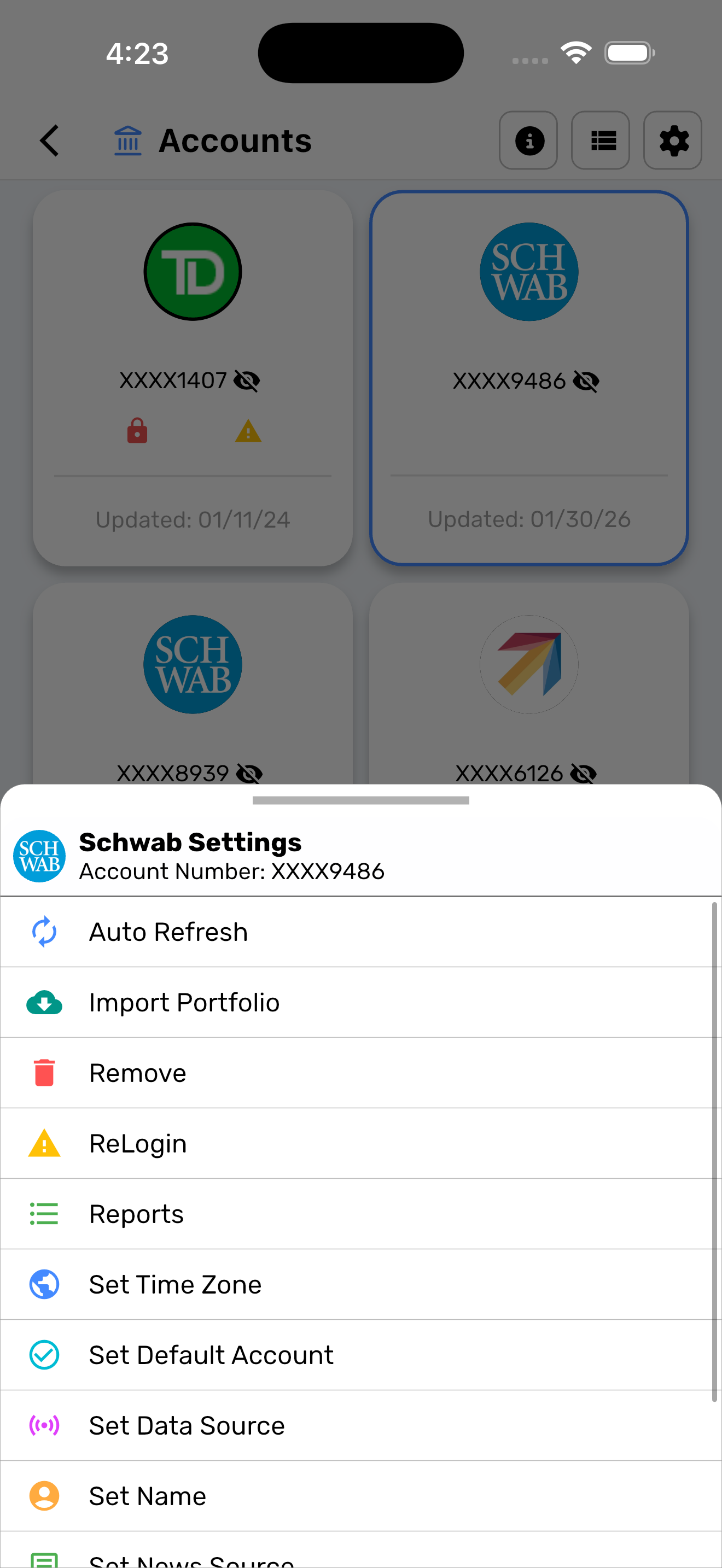Screen dimensions: 722x1568
Task: Switch to list view of accounts
Action: (x=600, y=141)
